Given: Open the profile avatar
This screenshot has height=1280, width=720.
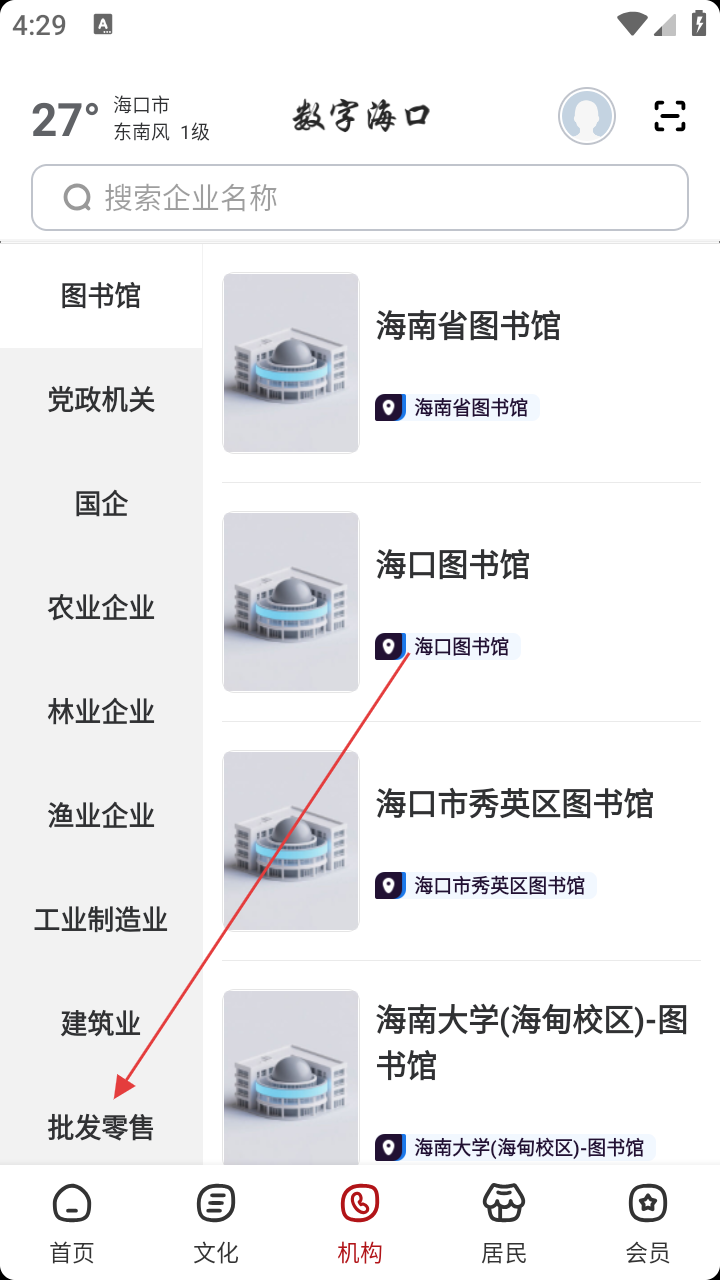Looking at the screenshot, I should tap(586, 116).
